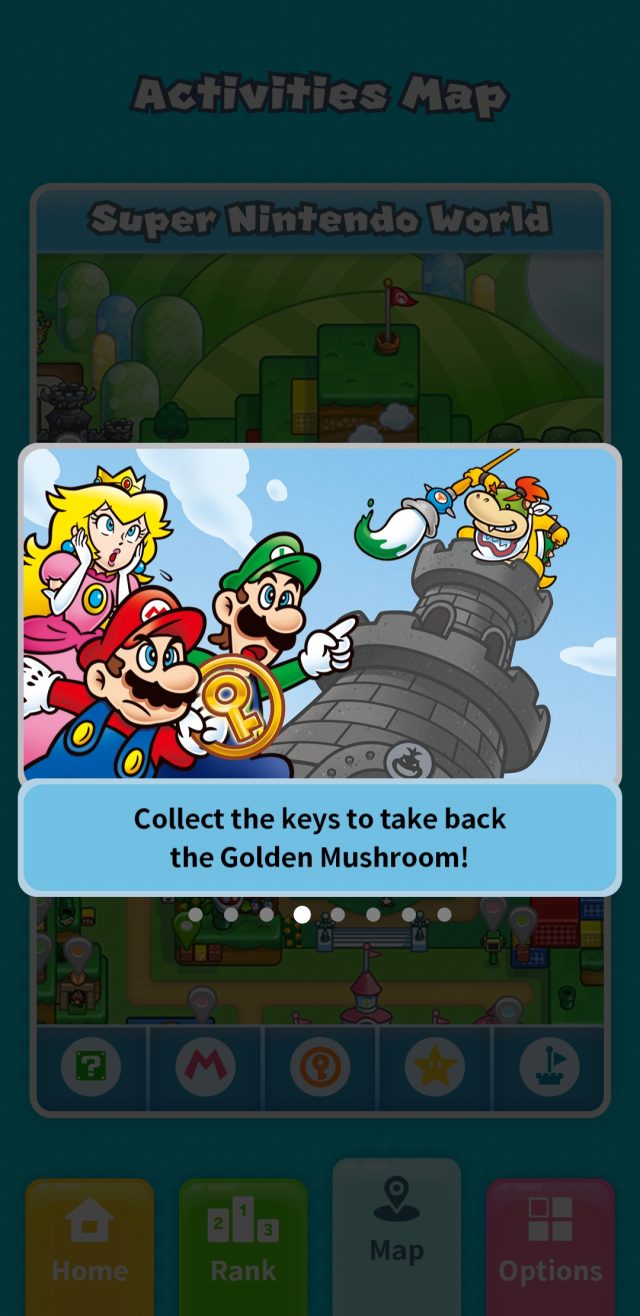Tap the Golden Mushroom story dialog to continue
This screenshot has height=1316, width=640.
(x=320, y=837)
